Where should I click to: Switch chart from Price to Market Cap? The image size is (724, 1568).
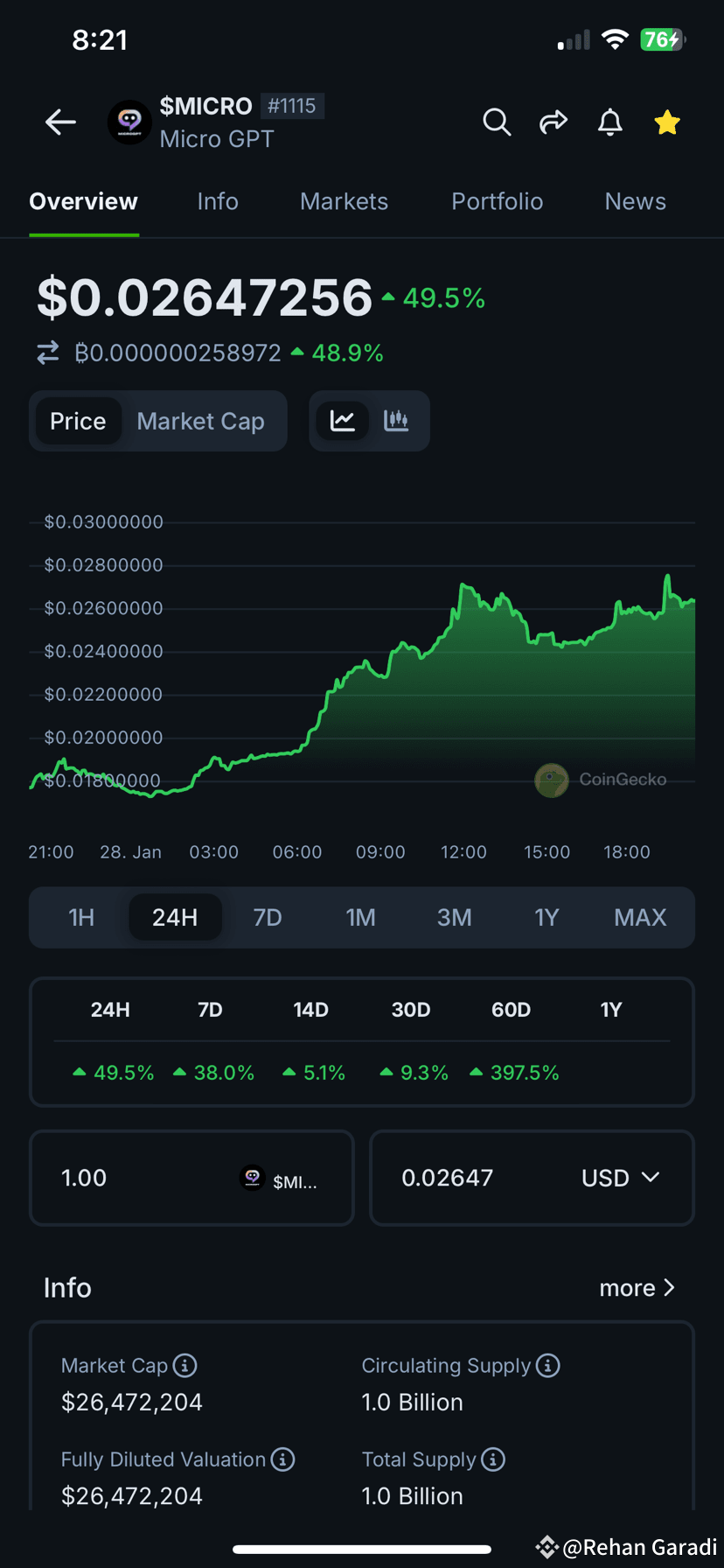(200, 421)
